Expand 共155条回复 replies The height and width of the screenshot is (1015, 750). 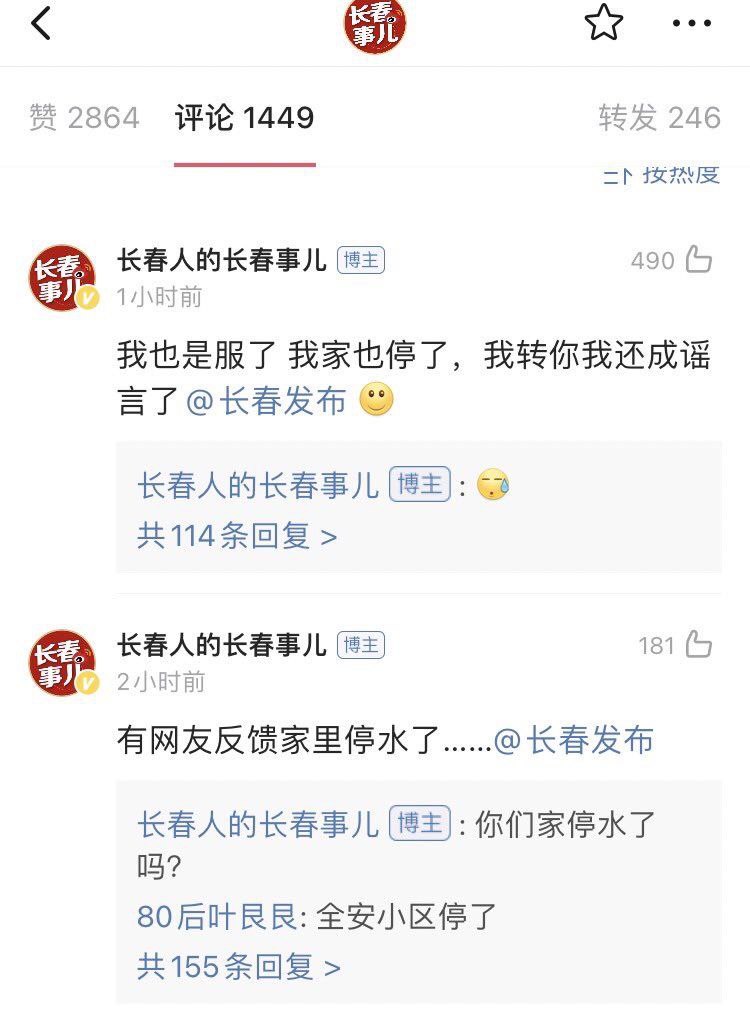239,967
